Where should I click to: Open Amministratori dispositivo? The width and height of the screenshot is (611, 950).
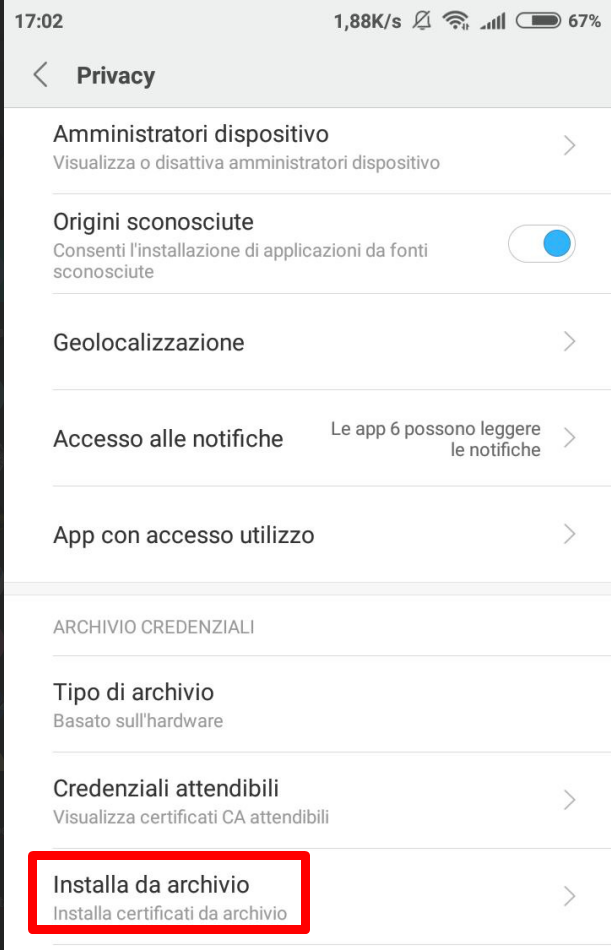(x=300, y=147)
